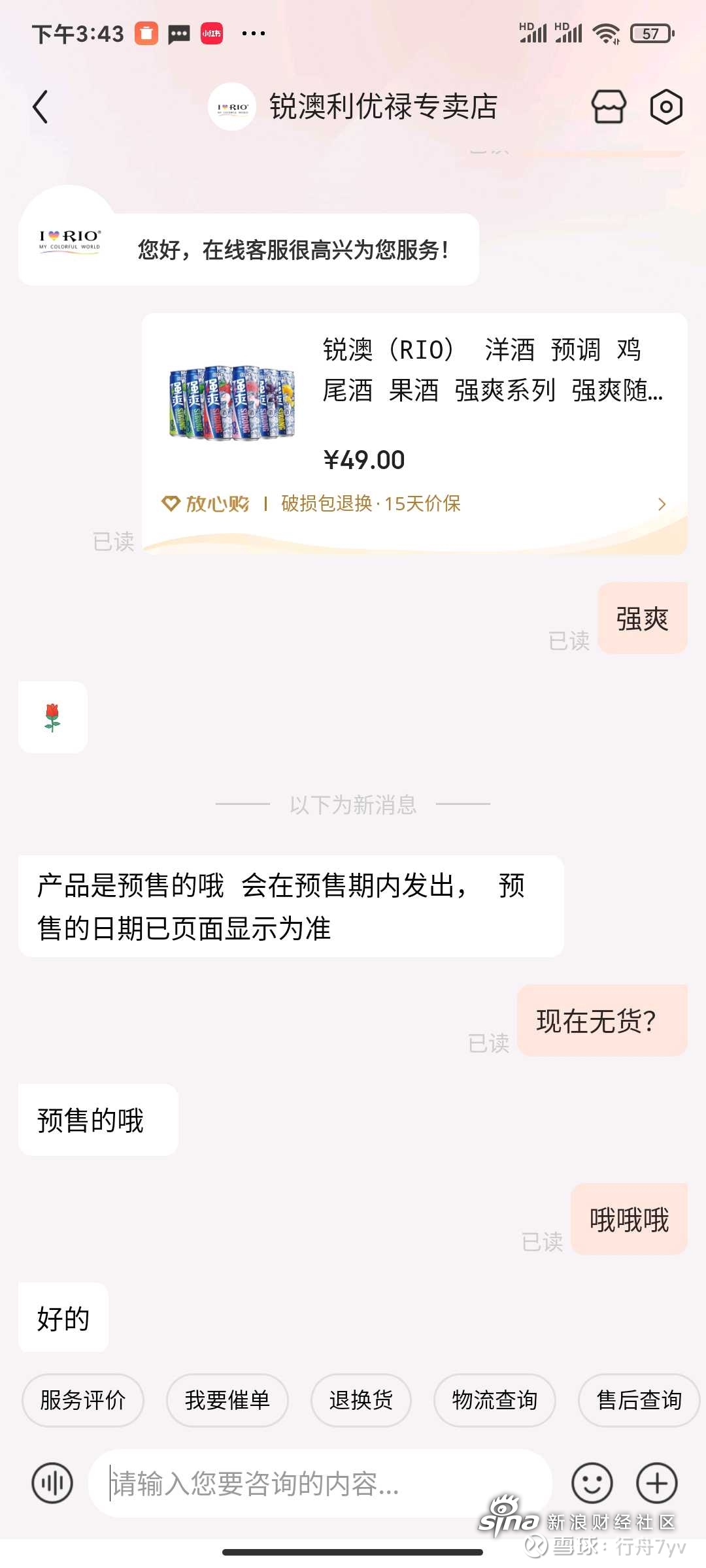
Task: Go back from the chat
Action: [41, 106]
